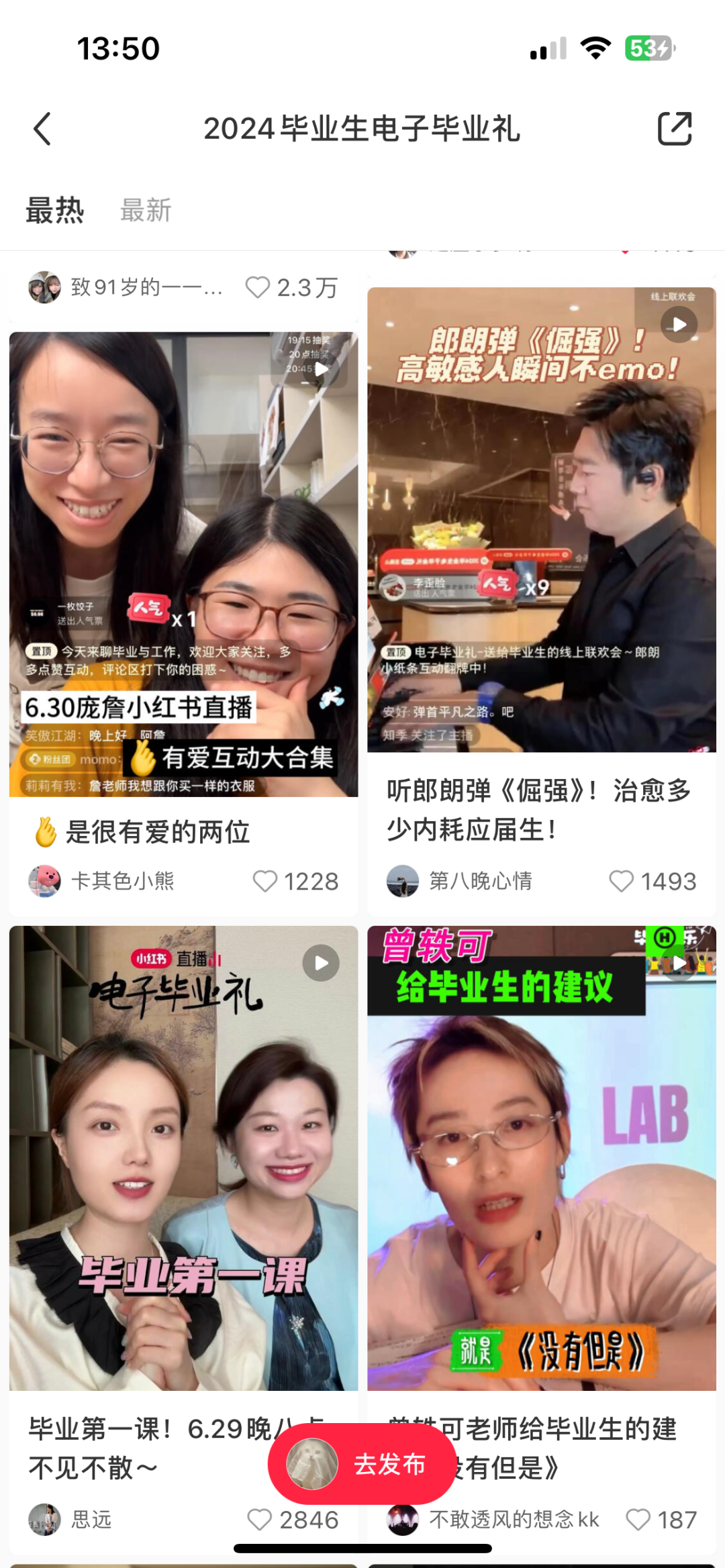The image size is (725, 1568).
Task: Open 曾轶可 给毕业生的建议 video post
Action: tap(541, 1157)
